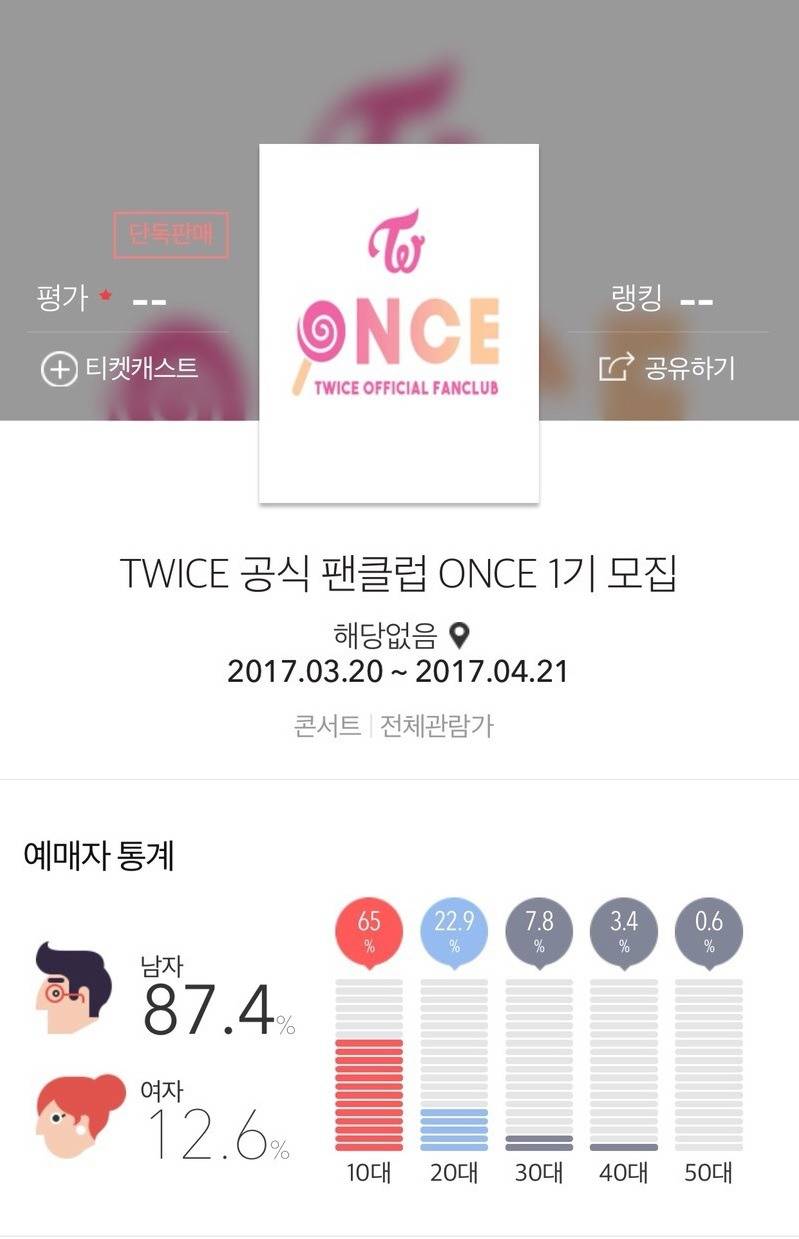Click the location pin beside 해당없음
The width and height of the screenshot is (799, 1239).
point(460,632)
